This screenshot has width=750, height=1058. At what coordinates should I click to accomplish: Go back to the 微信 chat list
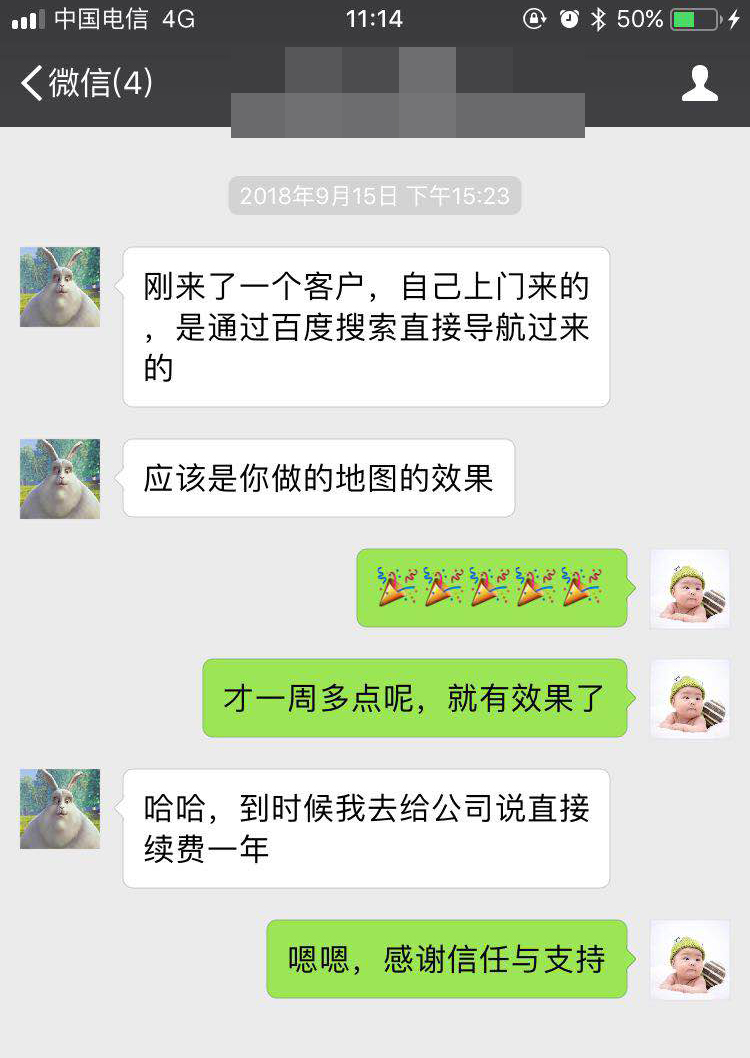(x=85, y=83)
